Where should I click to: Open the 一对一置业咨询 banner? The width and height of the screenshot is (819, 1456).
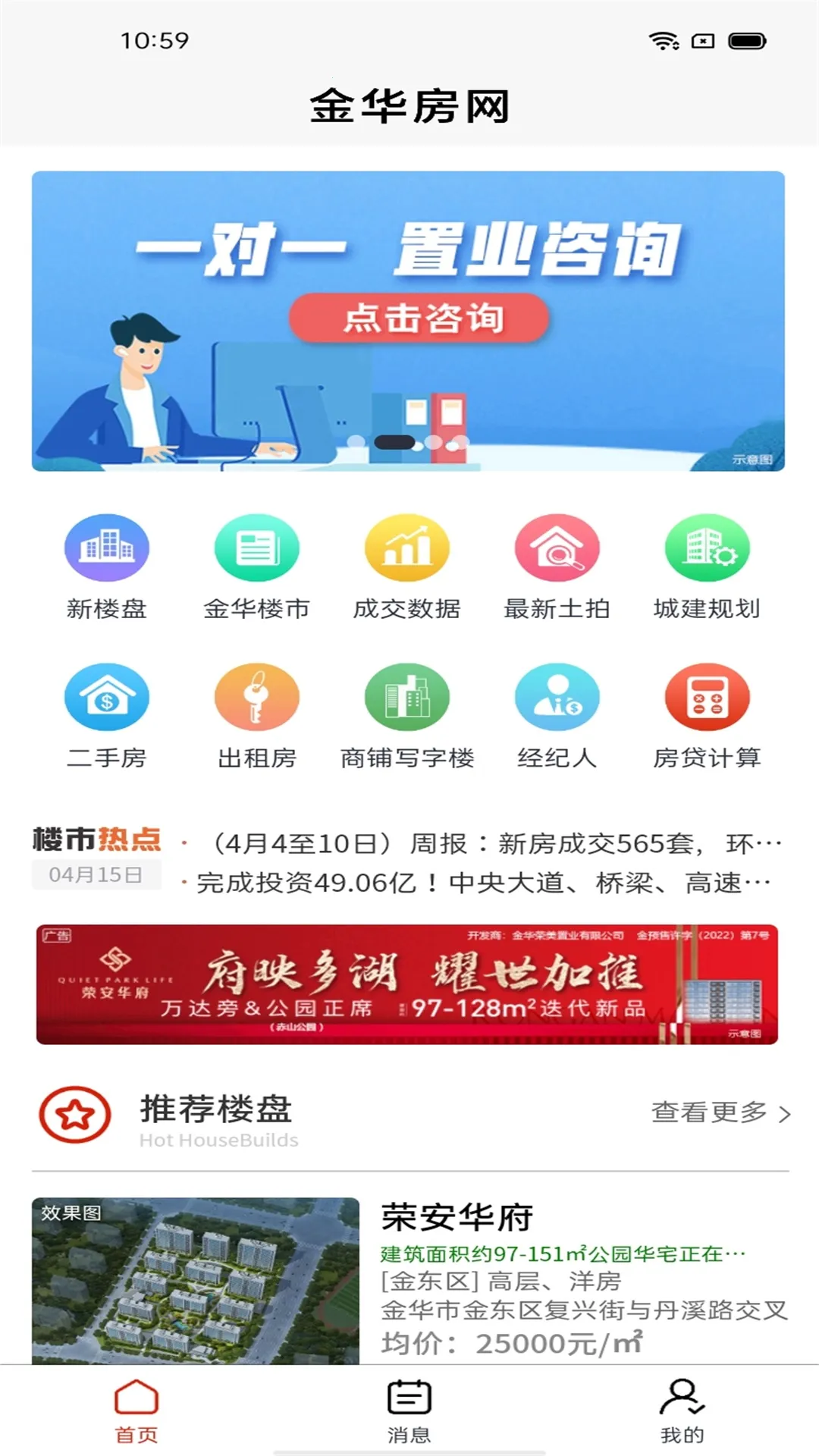coord(408,320)
